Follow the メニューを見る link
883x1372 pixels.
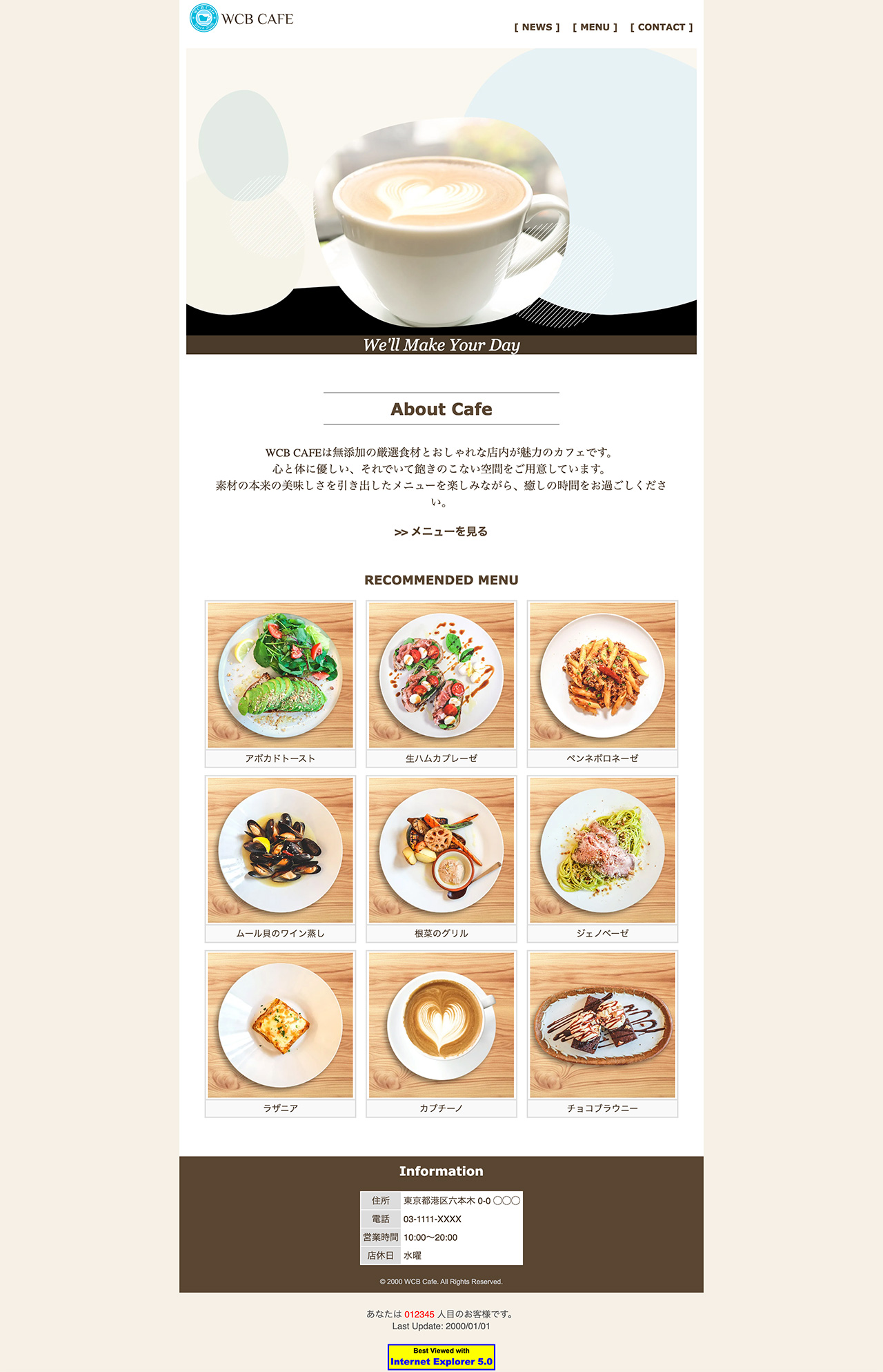click(x=441, y=531)
